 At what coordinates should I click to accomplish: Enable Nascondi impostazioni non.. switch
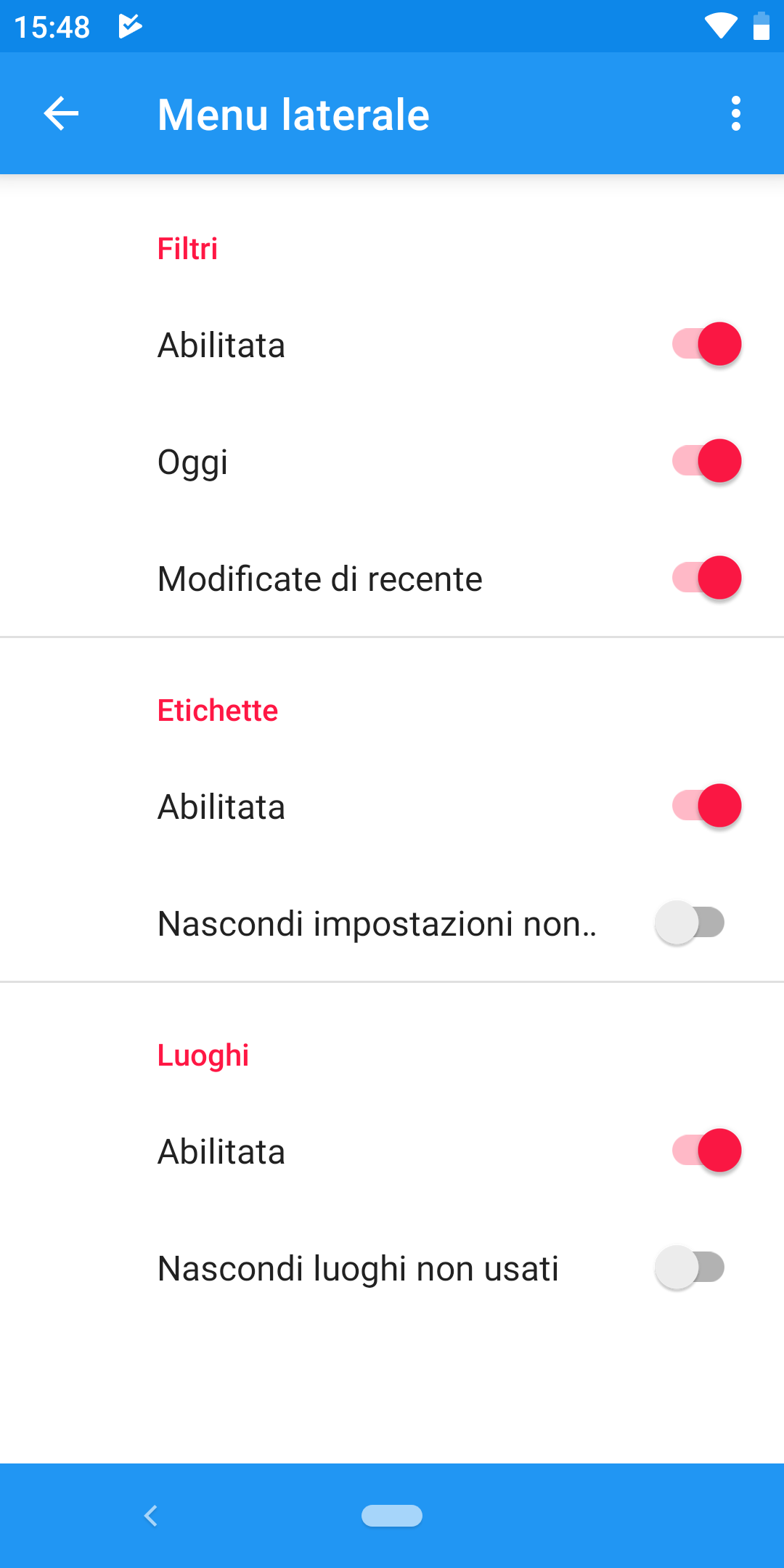click(690, 923)
